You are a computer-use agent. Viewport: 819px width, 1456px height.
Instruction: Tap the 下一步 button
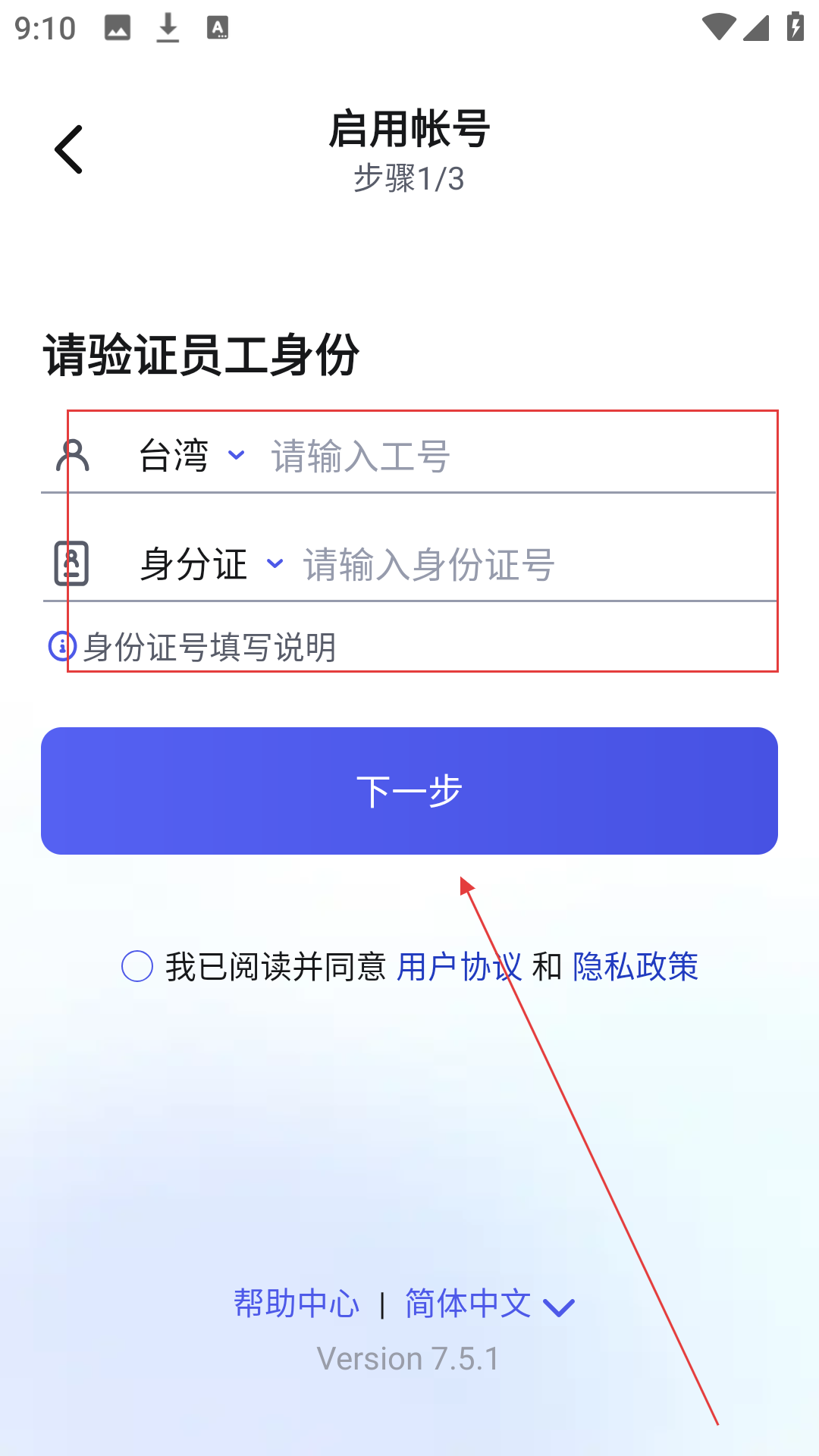(409, 791)
